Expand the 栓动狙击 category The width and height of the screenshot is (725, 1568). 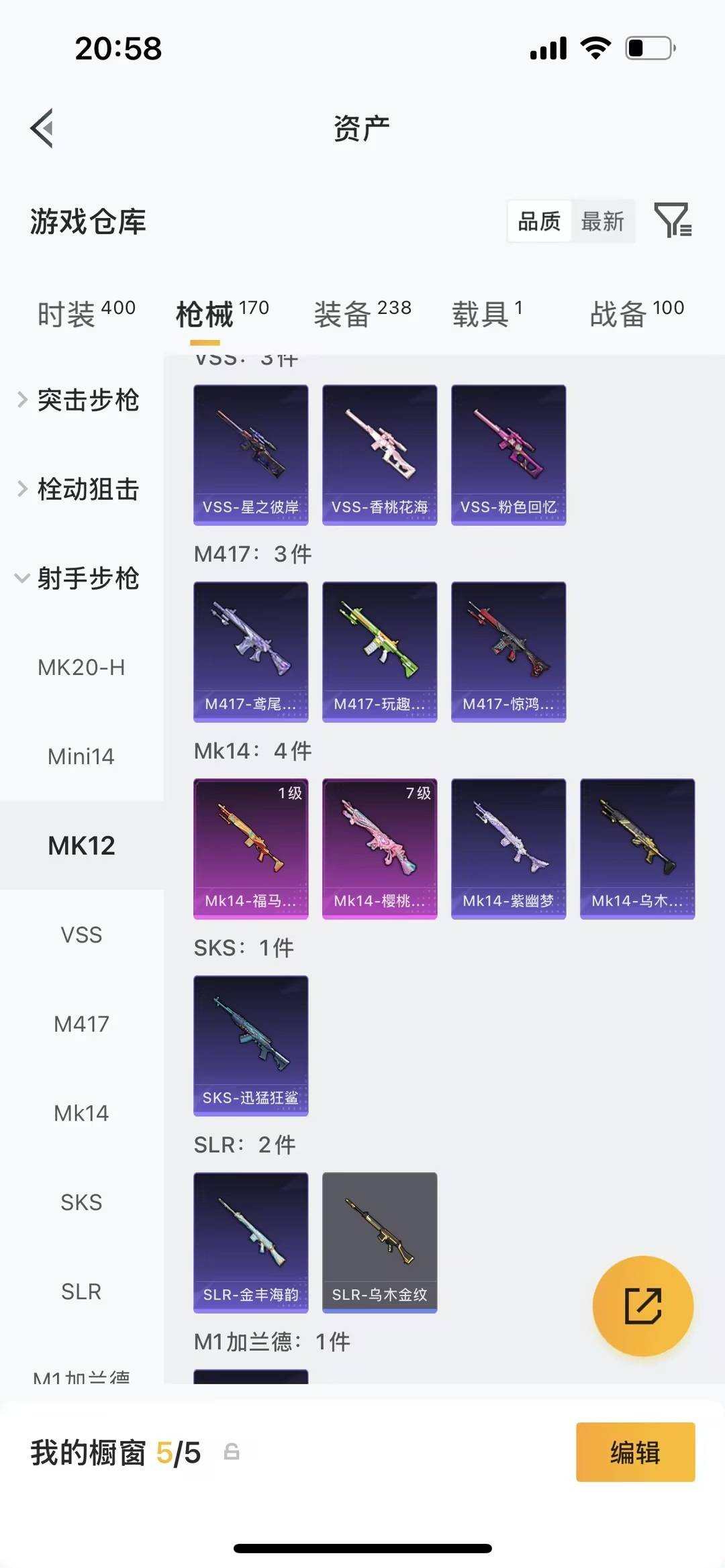click(x=81, y=489)
